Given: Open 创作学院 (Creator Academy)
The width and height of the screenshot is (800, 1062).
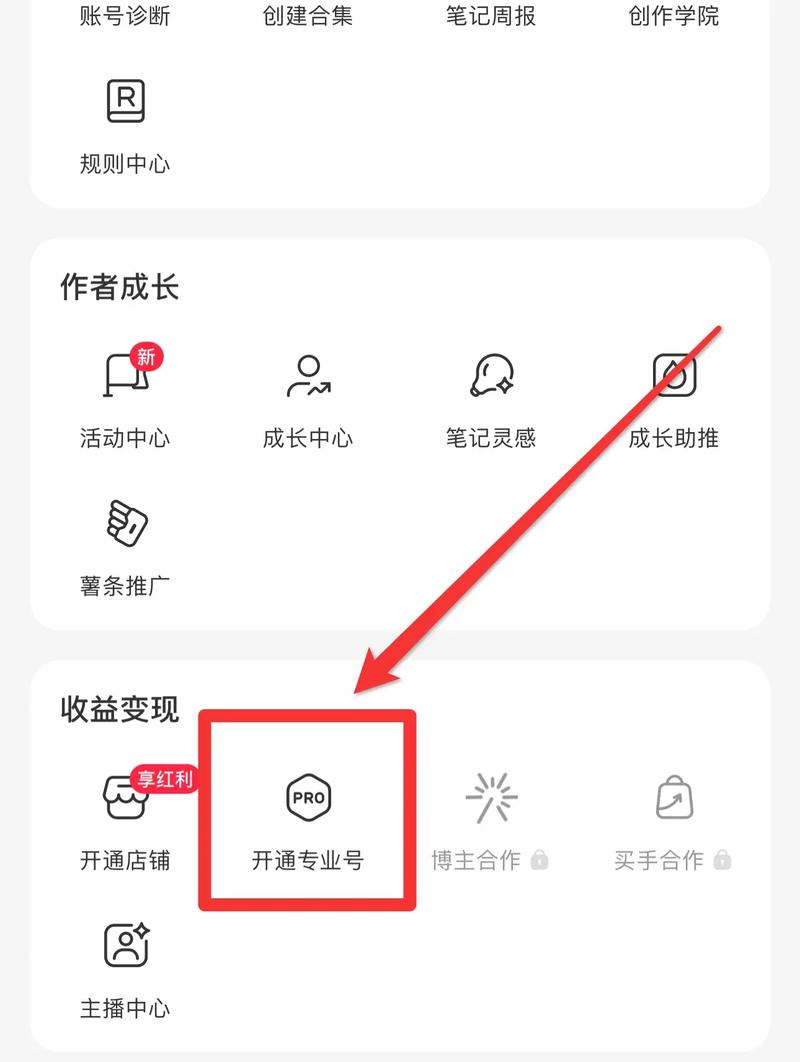Looking at the screenshot, I should [674, 16].
